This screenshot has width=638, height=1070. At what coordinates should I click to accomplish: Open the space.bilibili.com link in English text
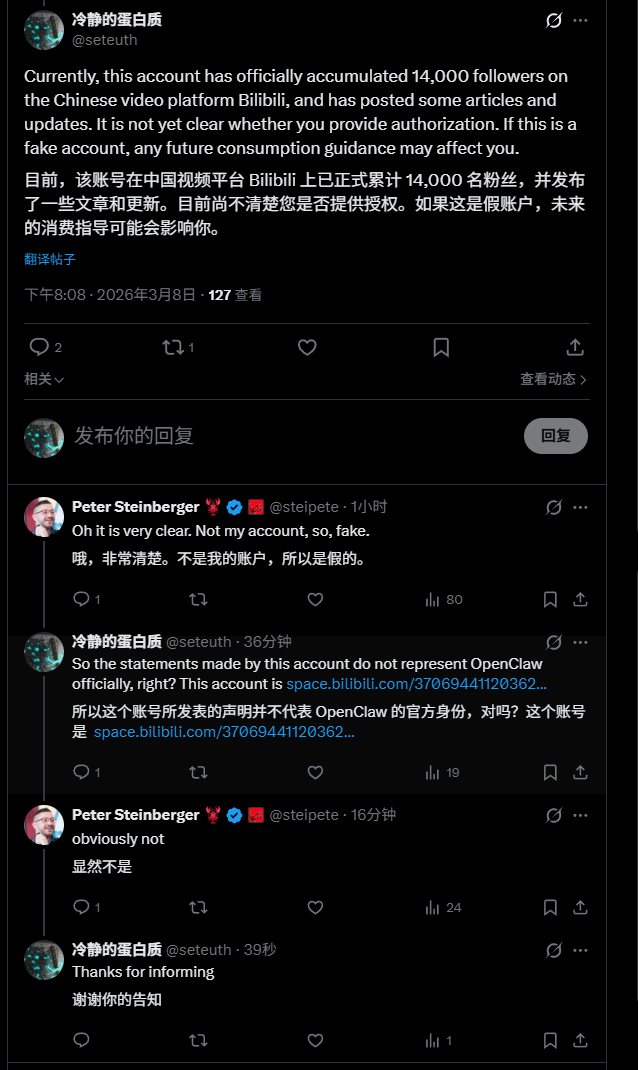coord(416,684)
